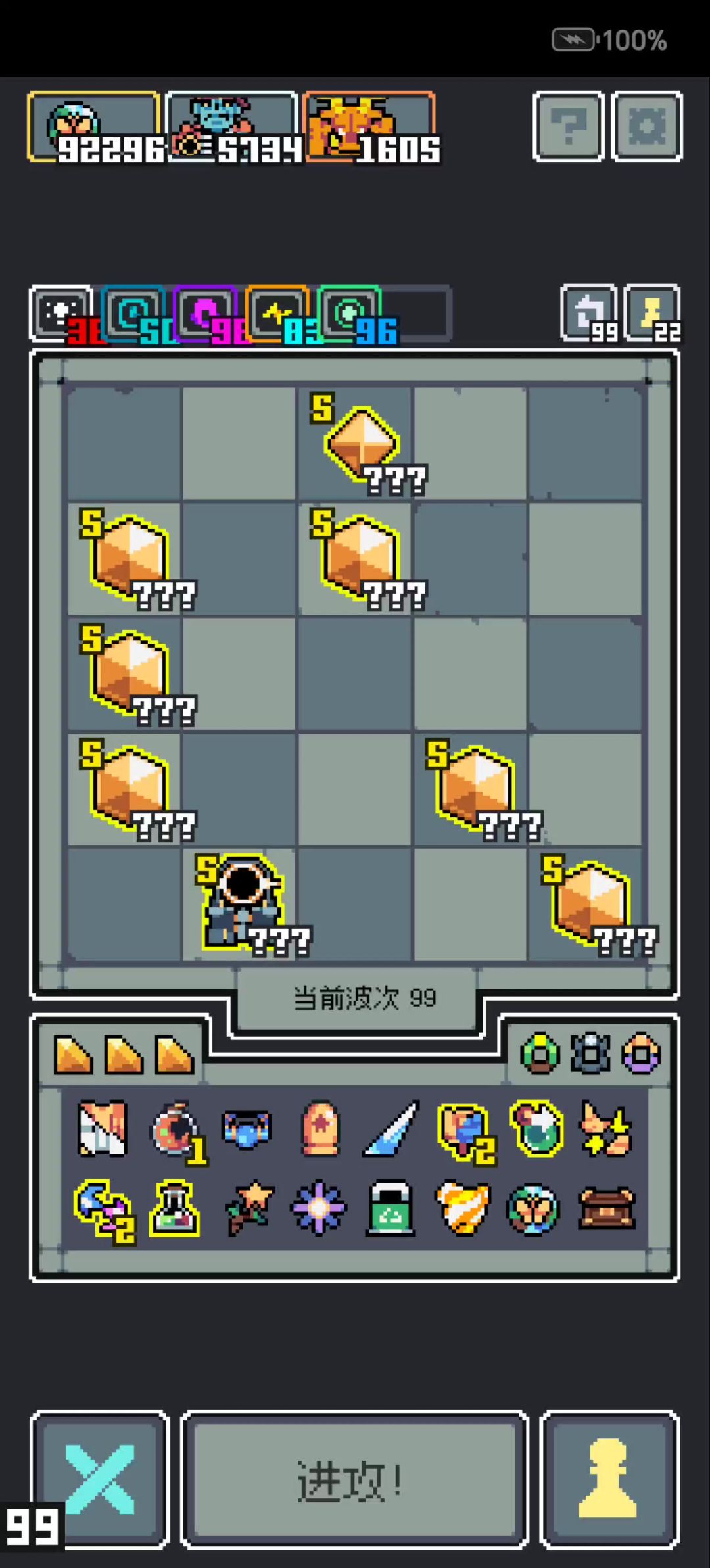Open the question mark help button
The height and width of the screenshot is (1568, 710).
click(569, 126)
